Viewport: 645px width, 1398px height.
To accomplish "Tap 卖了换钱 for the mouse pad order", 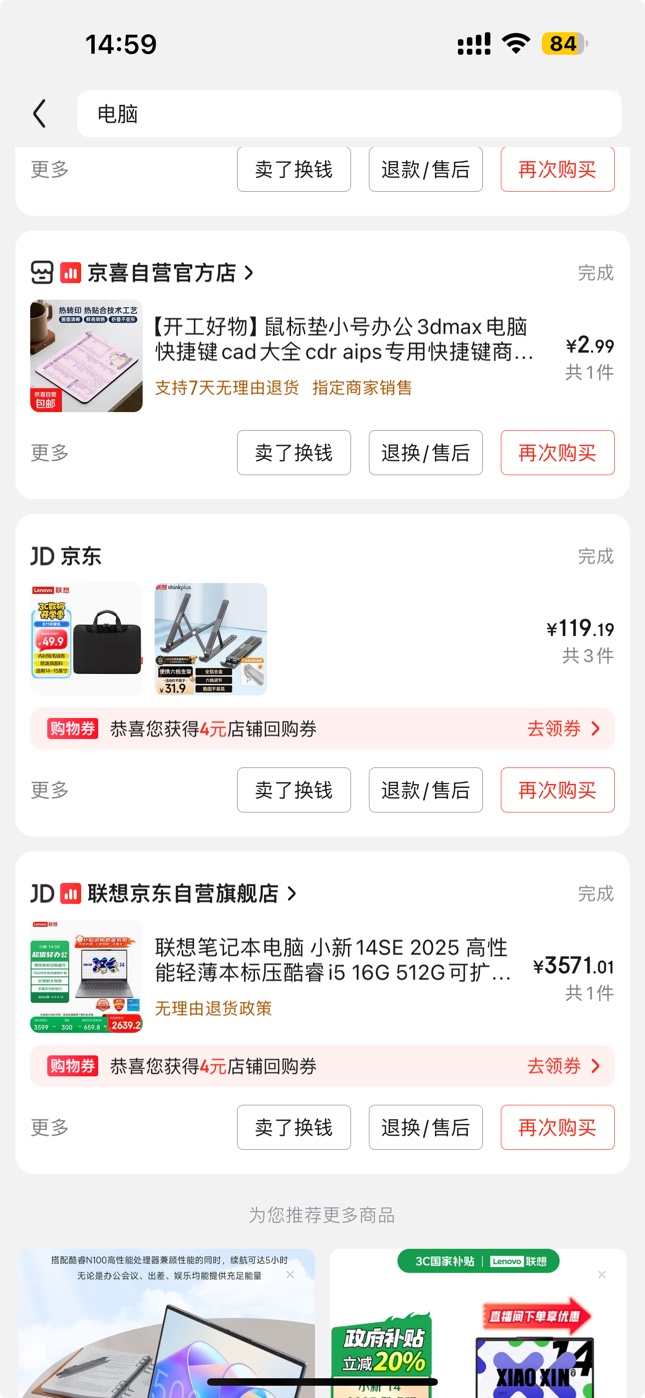I will tap(293, 453).
